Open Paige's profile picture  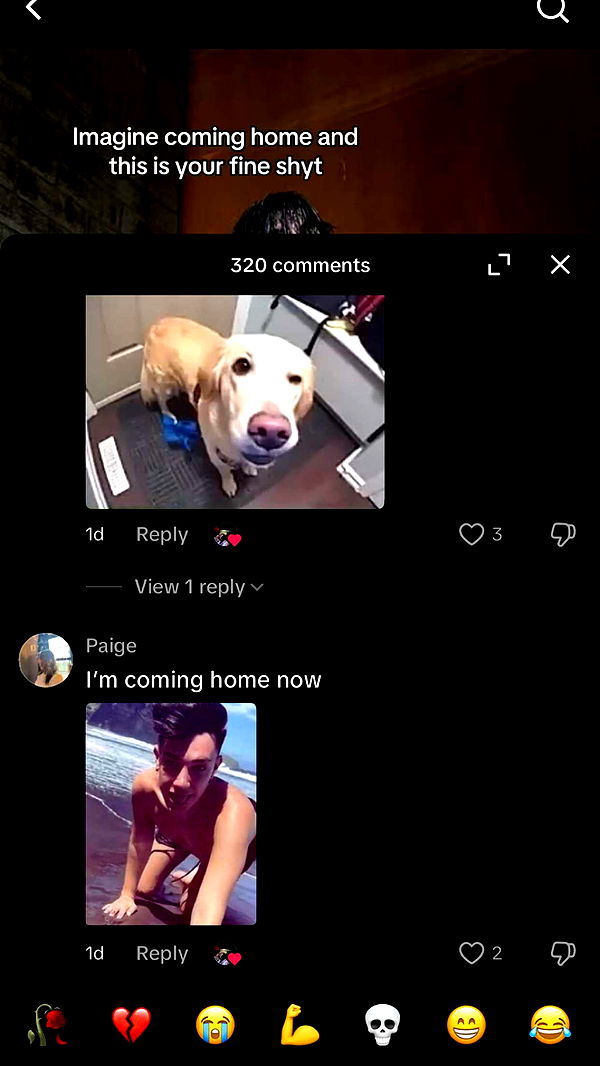46,660
